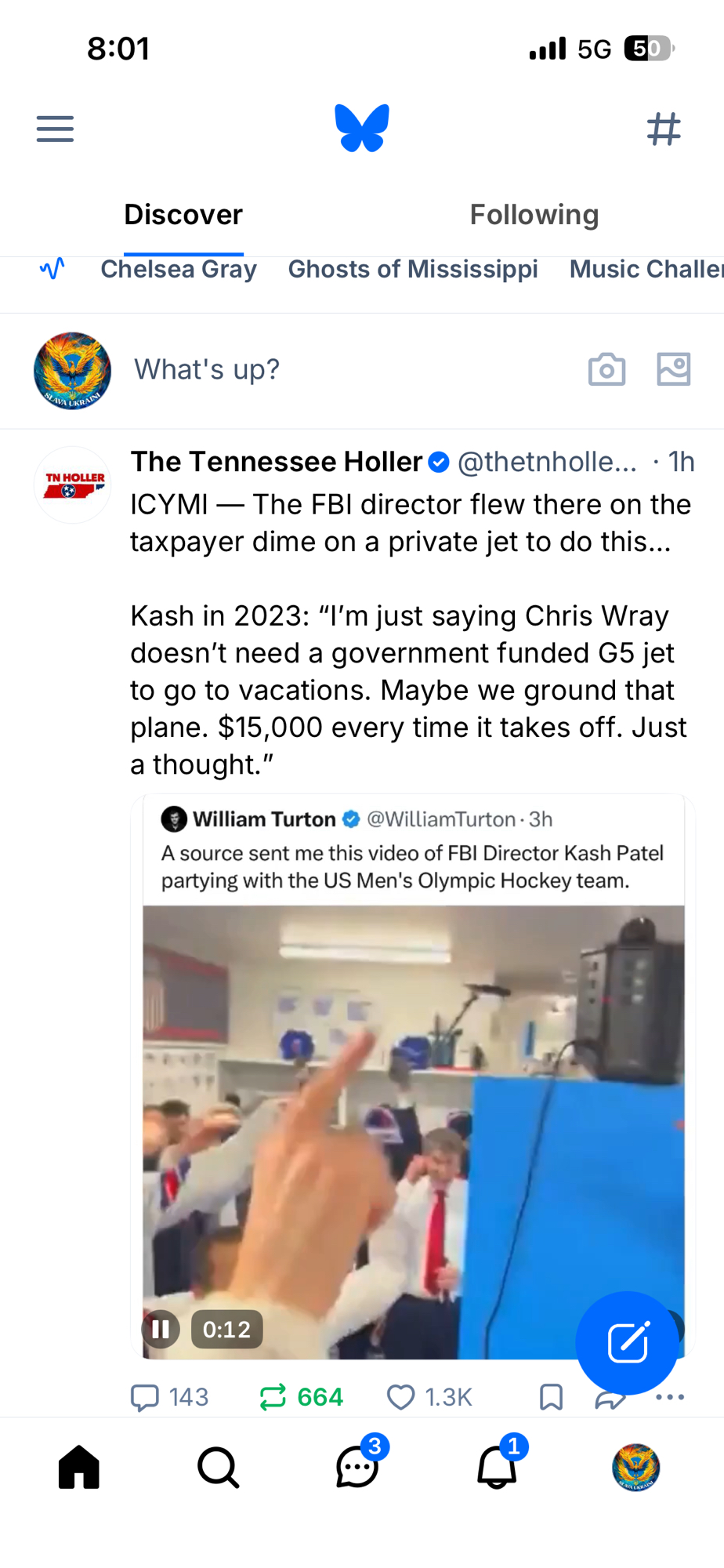Viewport: 724px width, 1568px height.
Task: Reply to The Tennessee Holler's post
Action: (145, 1397)
